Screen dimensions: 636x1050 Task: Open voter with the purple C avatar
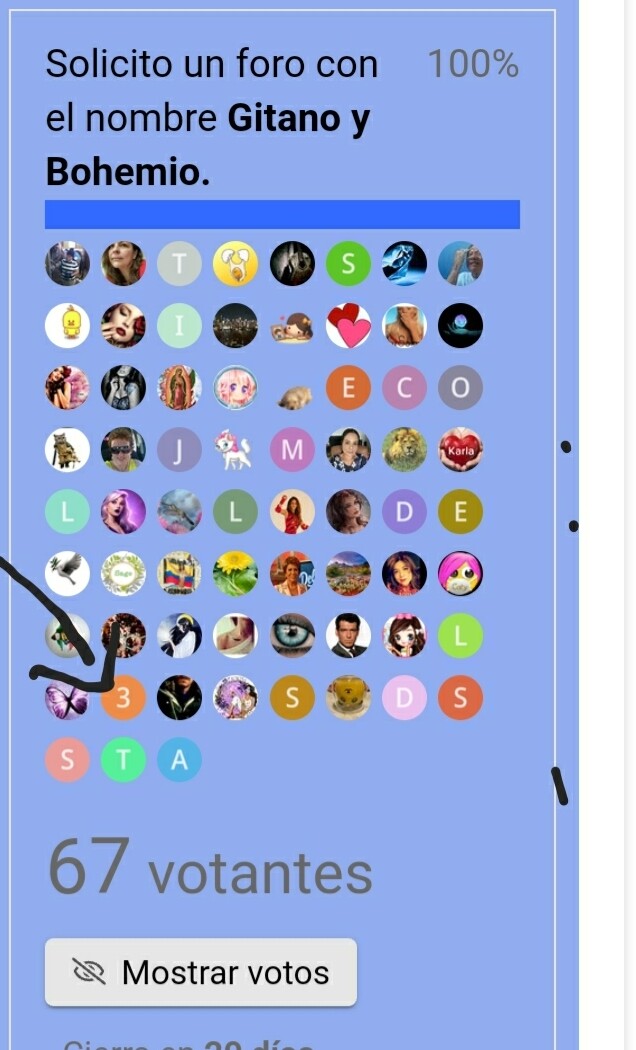[x=404, y=387]
